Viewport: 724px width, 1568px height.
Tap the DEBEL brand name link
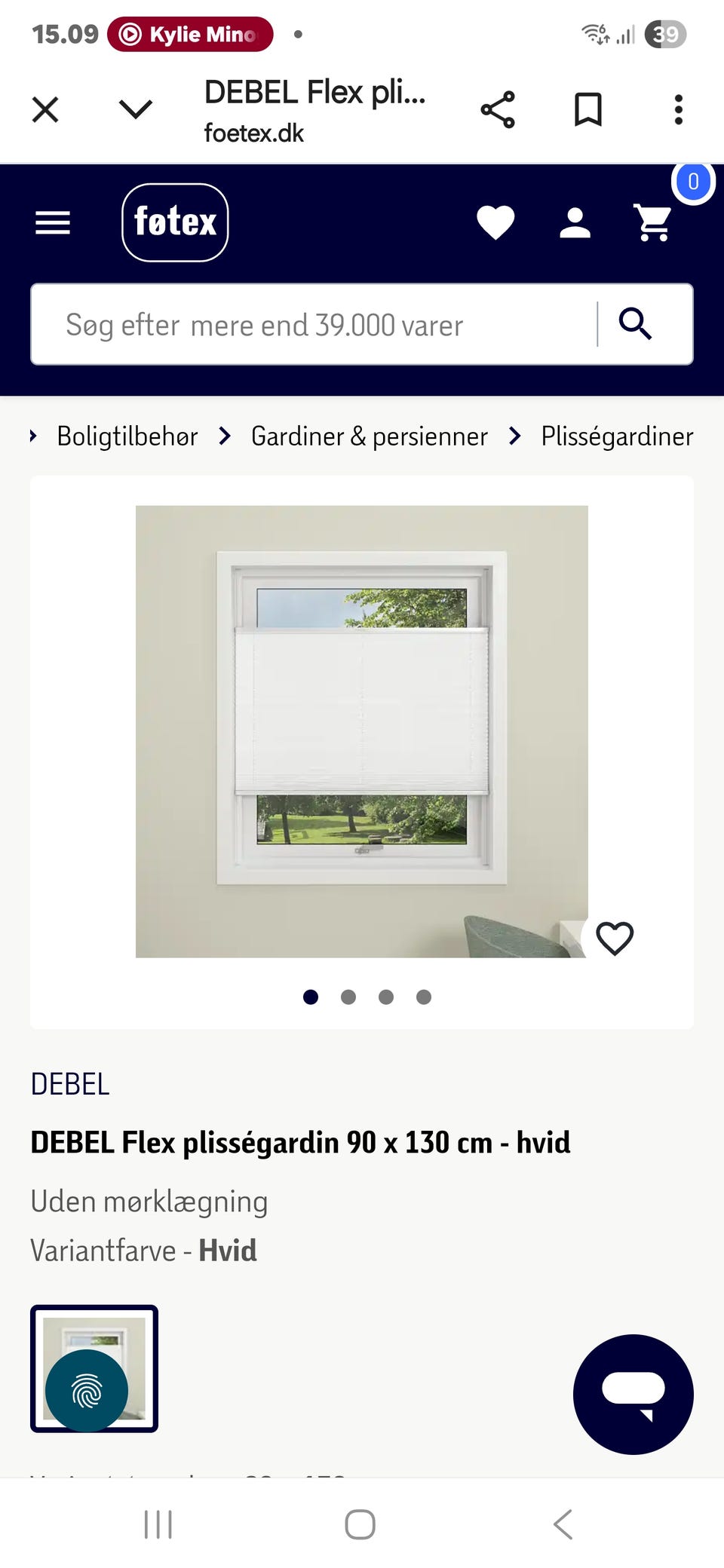pos(70,1083)
